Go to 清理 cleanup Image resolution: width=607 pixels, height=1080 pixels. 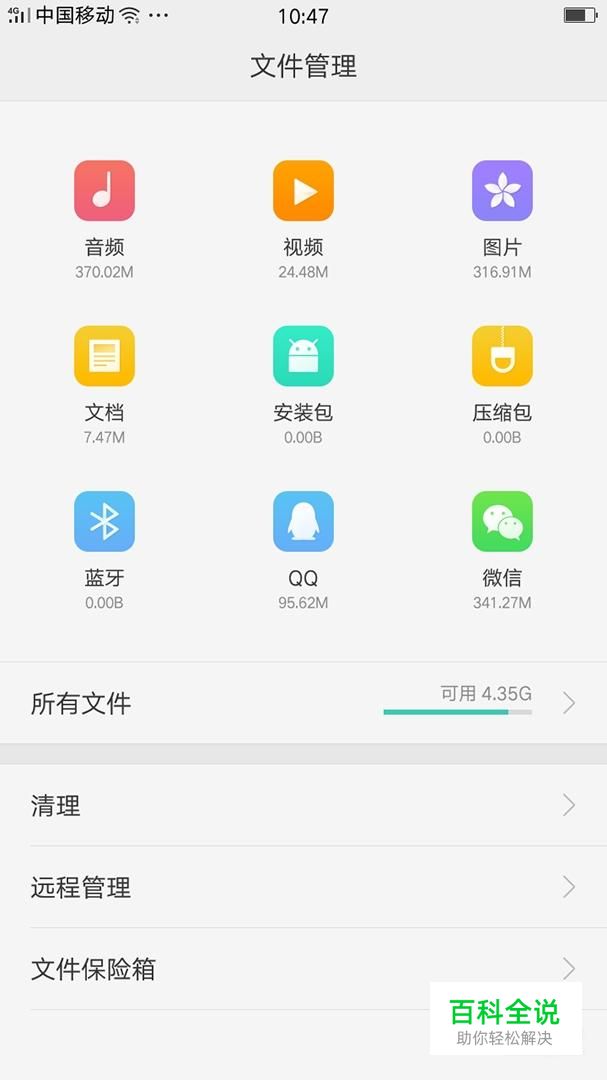[303, 805]
